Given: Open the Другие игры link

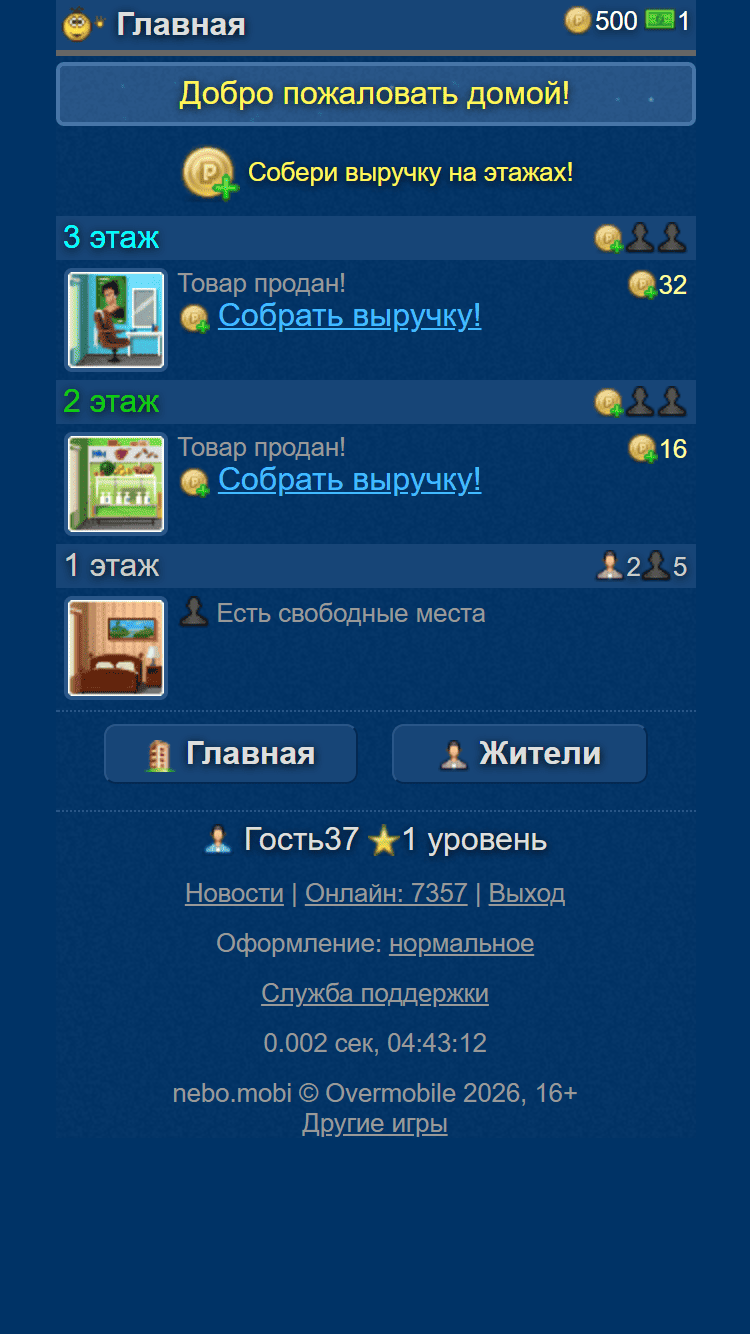Looking at the screenshot, I should 375,1124.
